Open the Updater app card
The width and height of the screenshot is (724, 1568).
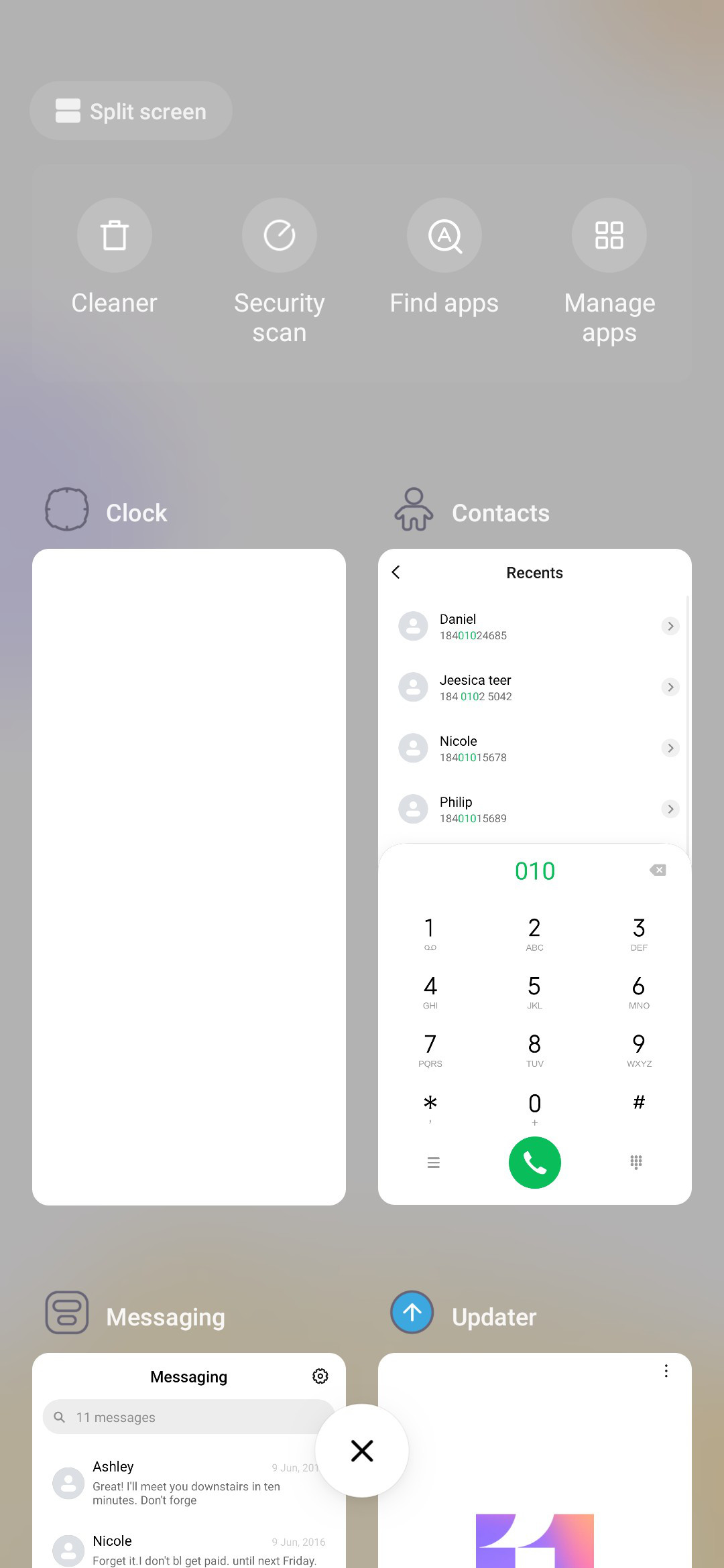coord(535,1461)
